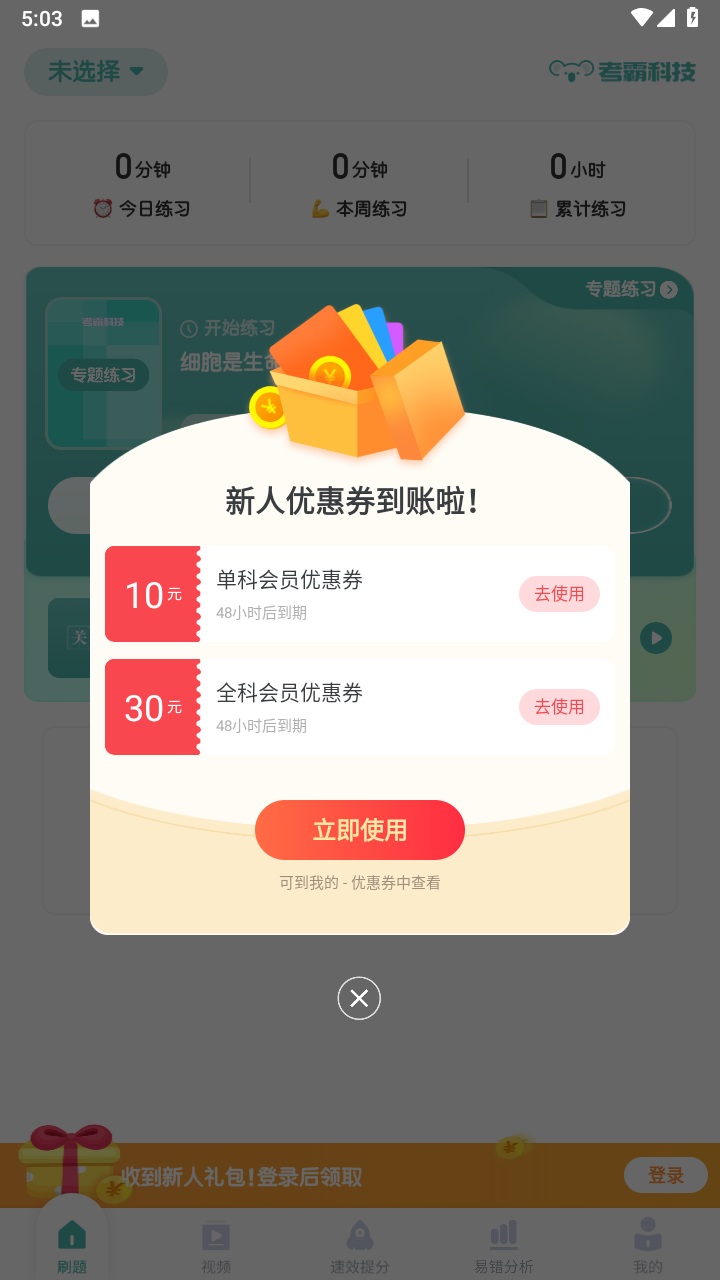Select the 刷题 home icon
720x1280 pixels.
[x=71, y=1236]
